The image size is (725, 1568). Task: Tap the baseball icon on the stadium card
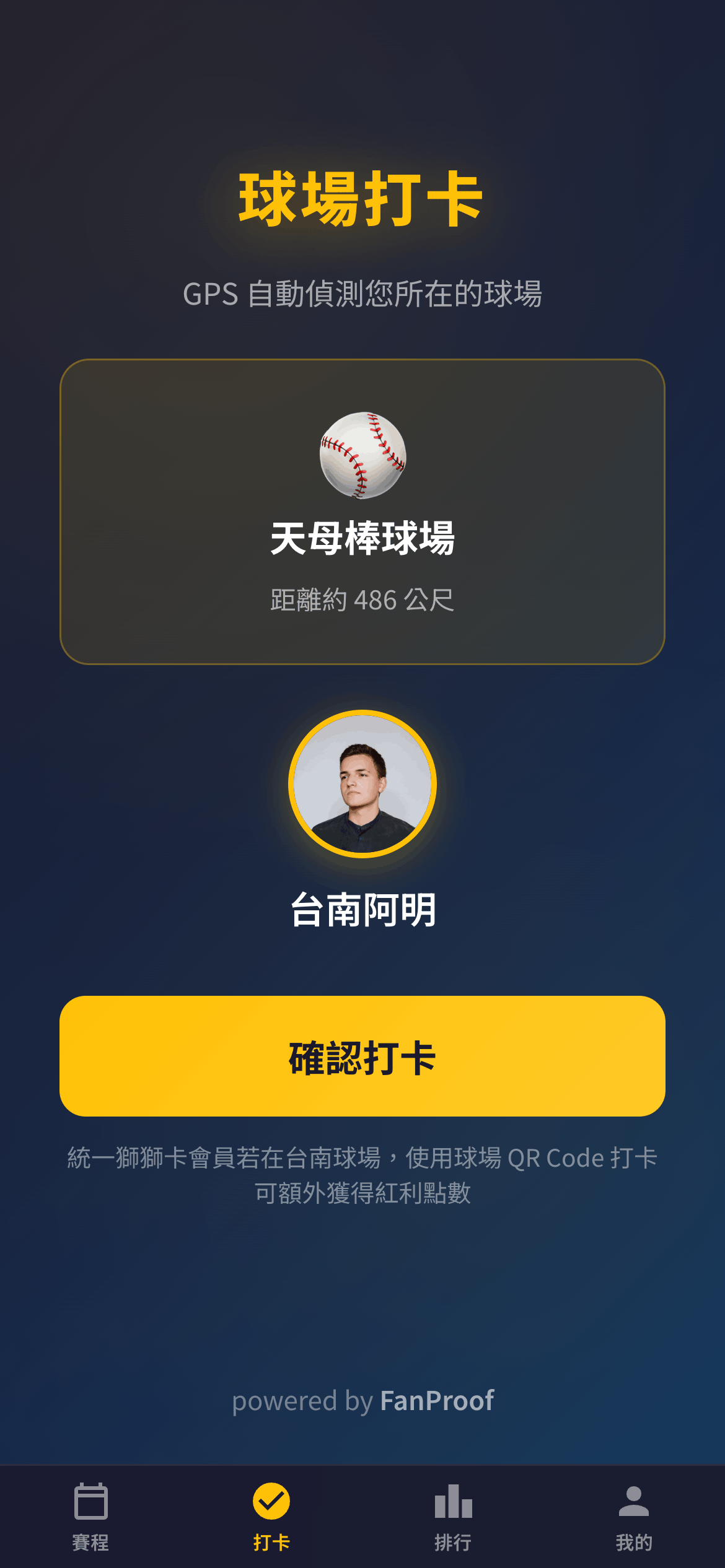click(362, 455)
